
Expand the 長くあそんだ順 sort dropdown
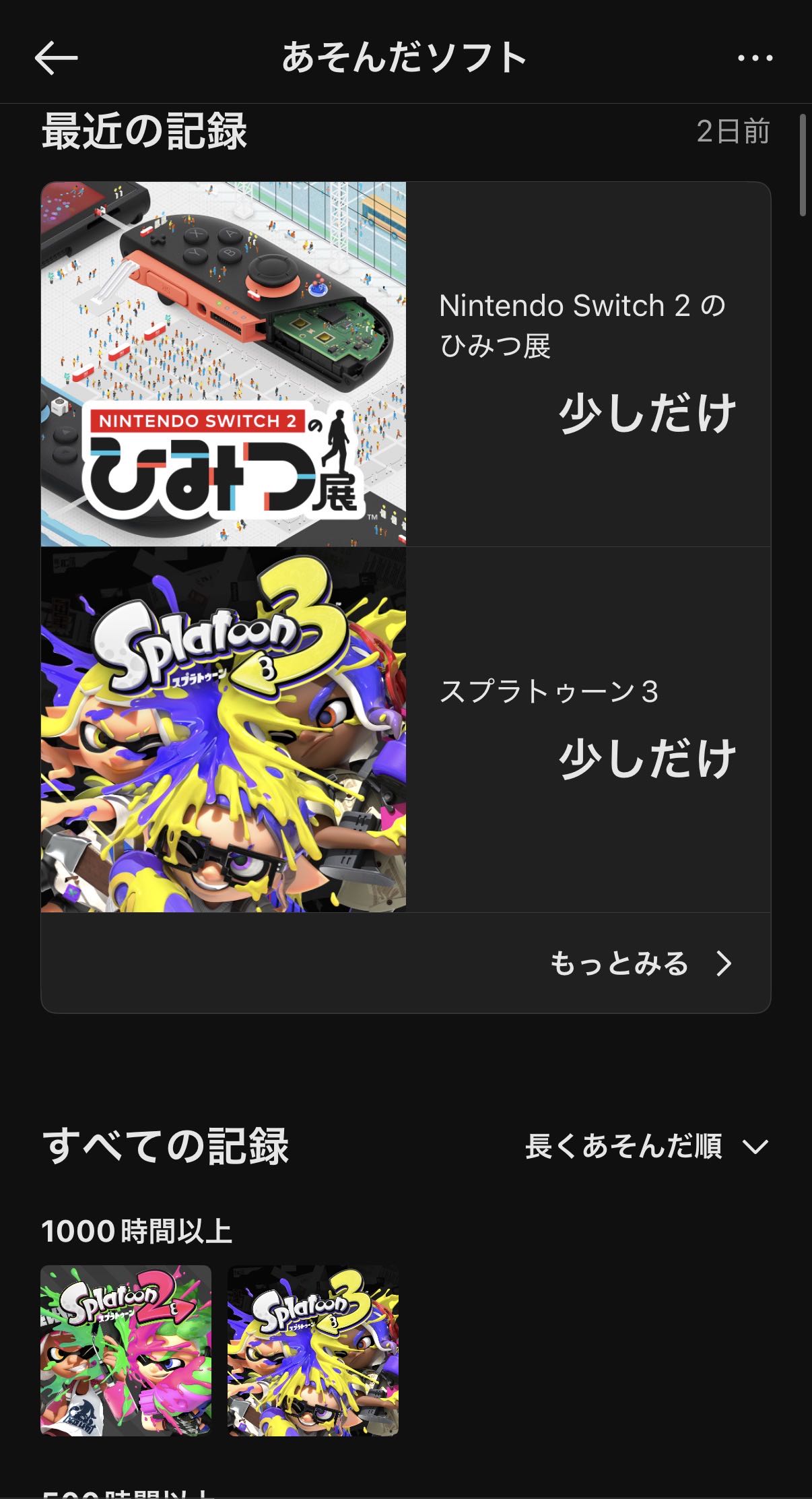(x=646, y=1146)
